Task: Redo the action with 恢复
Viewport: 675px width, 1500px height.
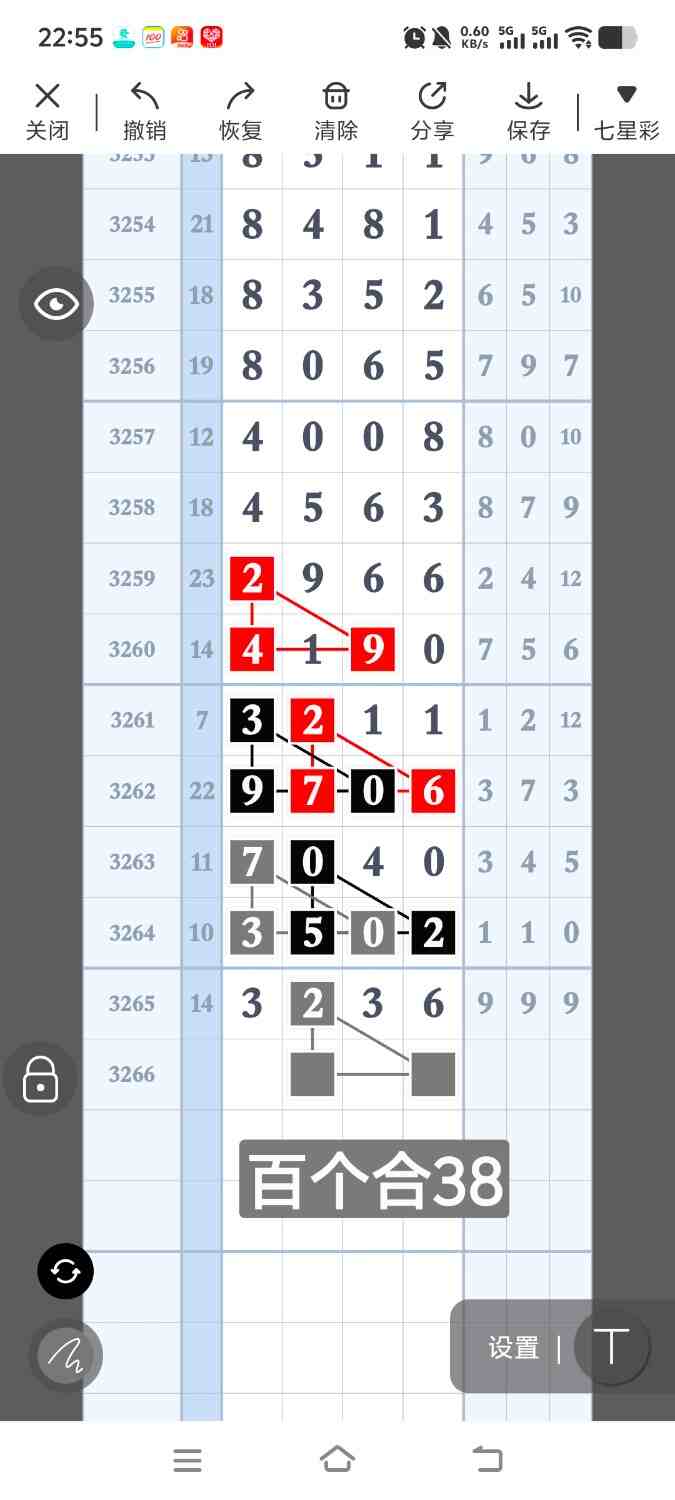Action: (241, 111)
